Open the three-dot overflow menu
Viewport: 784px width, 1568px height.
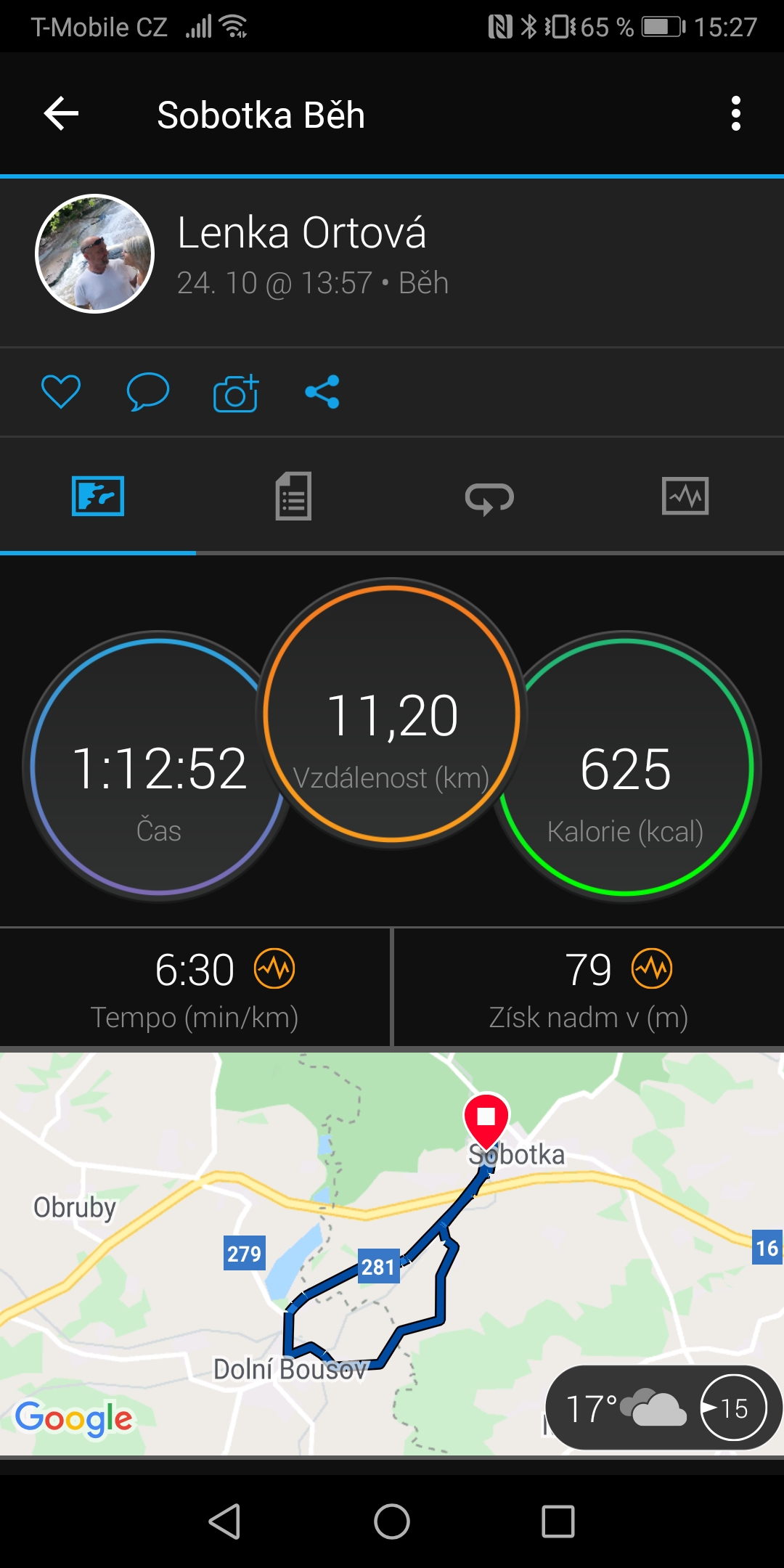coord(735,114)
